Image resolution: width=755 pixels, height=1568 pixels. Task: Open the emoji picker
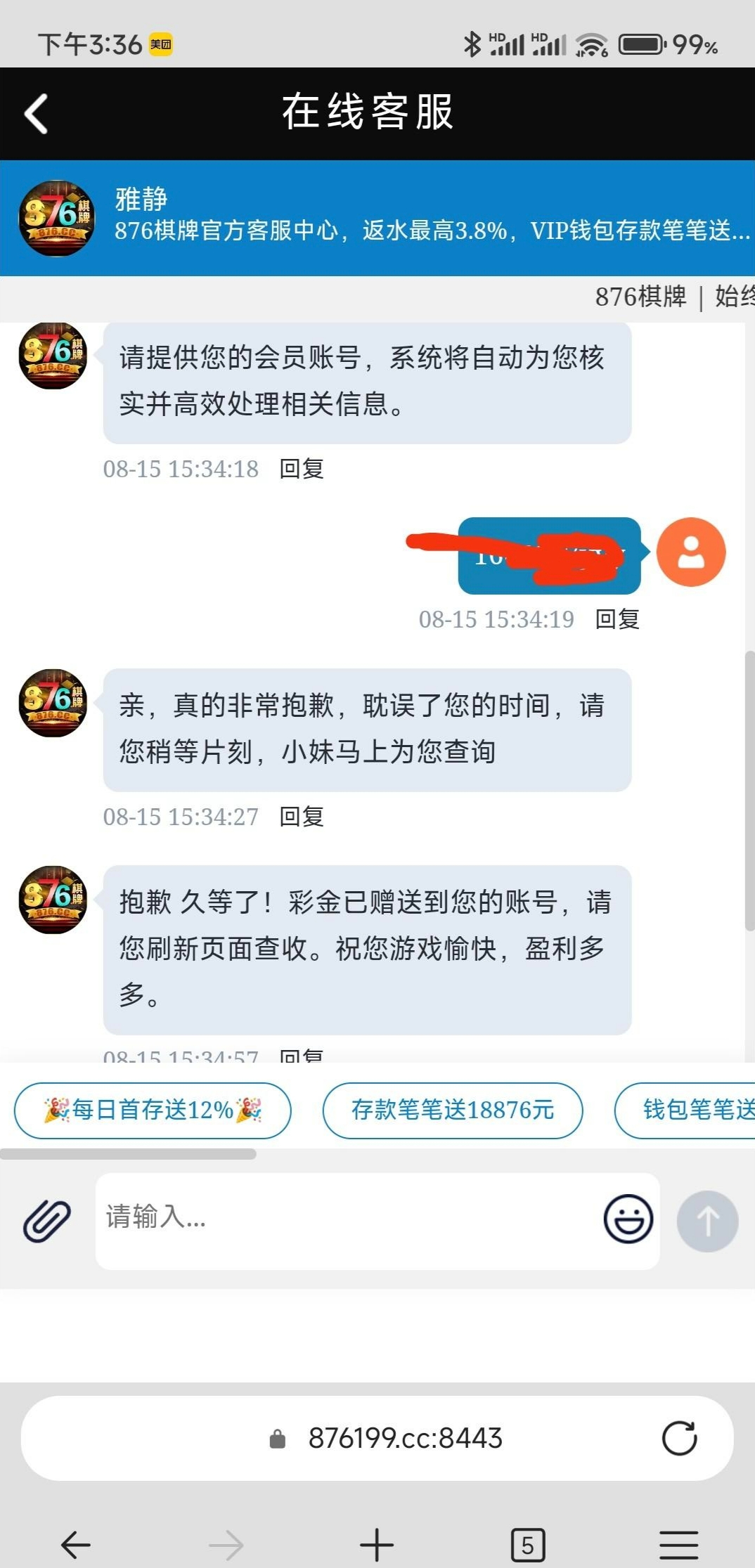(x=628, y=1219)
